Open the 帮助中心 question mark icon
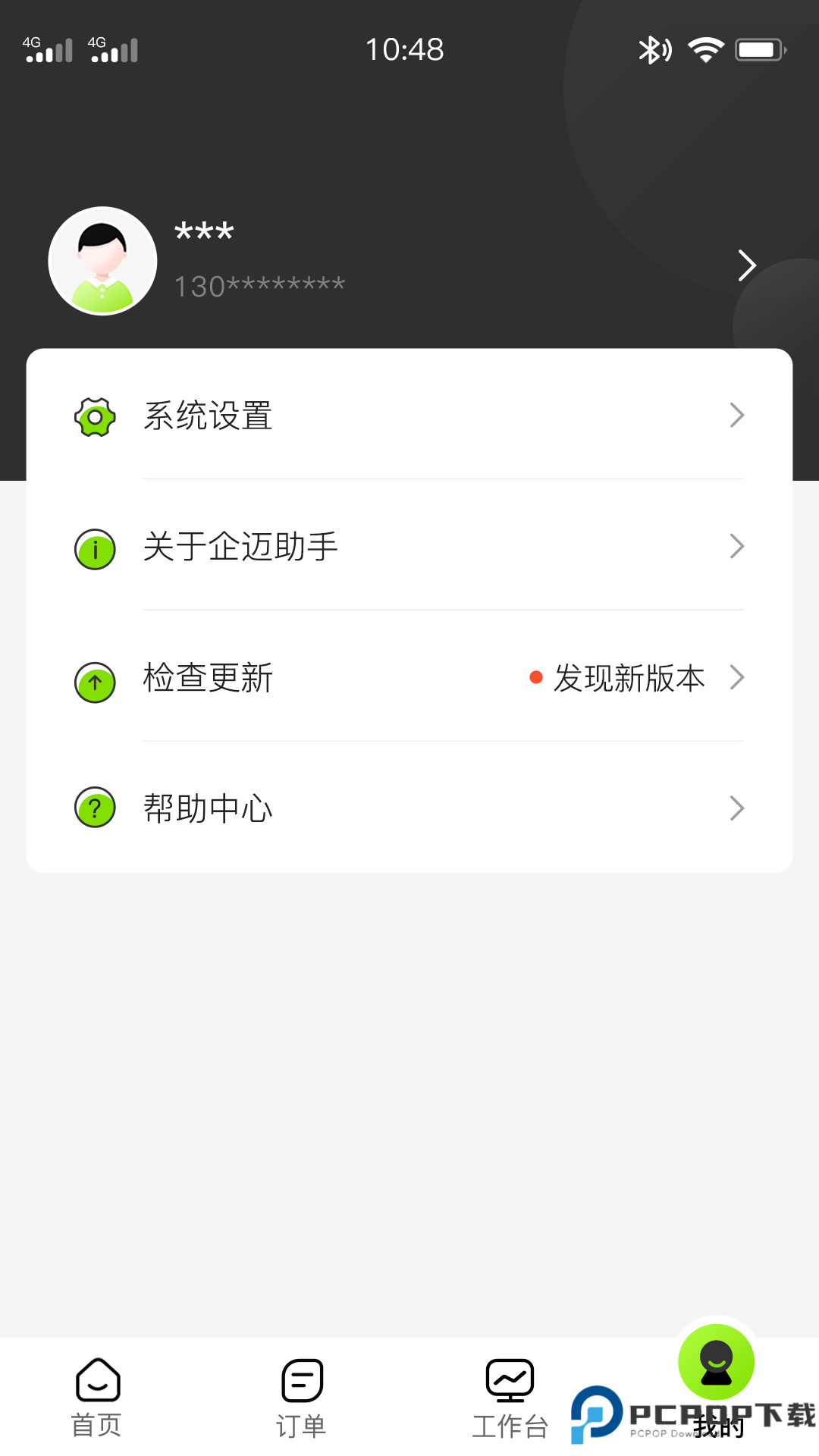The width and height of the screenshot is (819, 1456). pos(94,808)
